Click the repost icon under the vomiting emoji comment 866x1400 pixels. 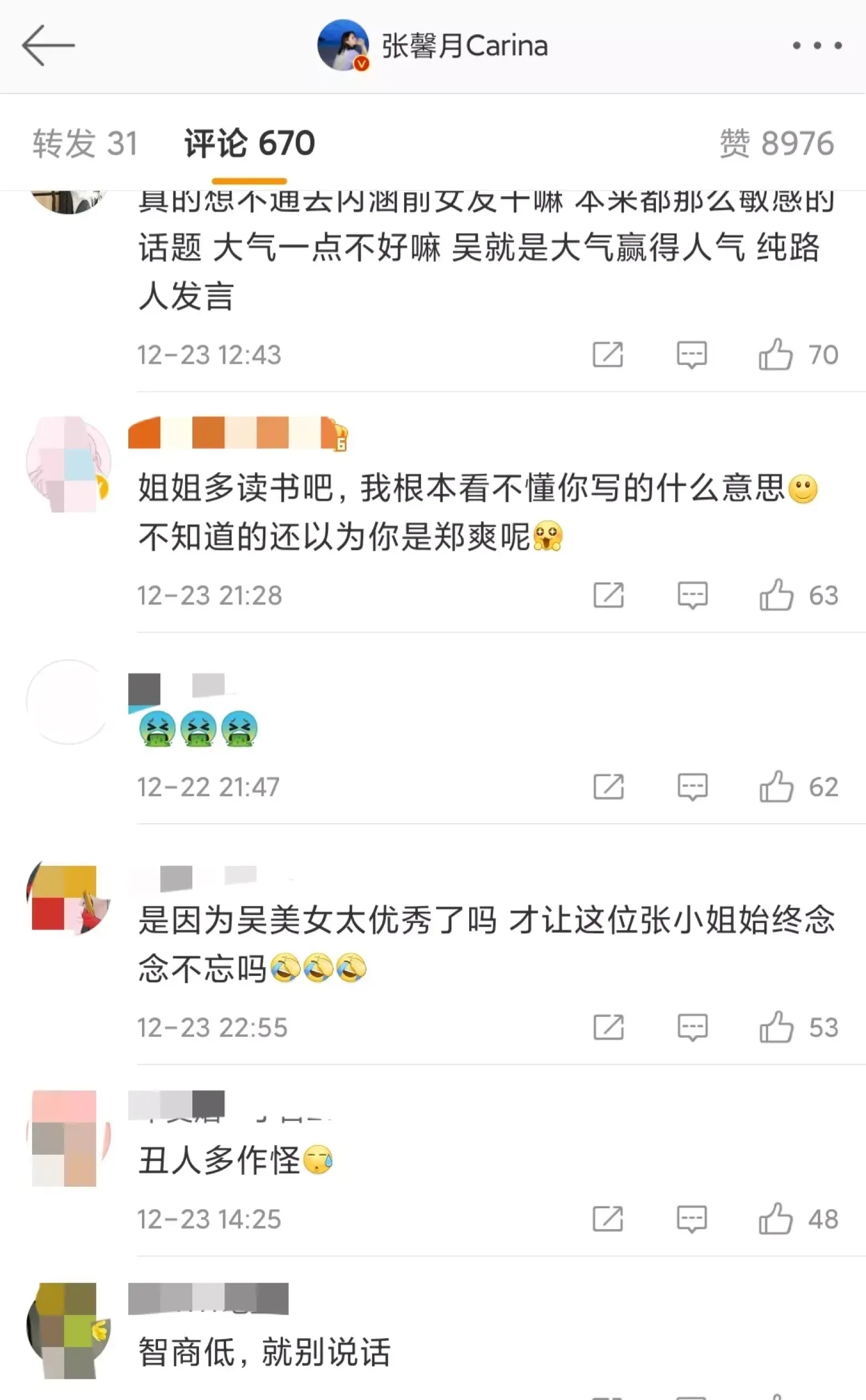609,787
